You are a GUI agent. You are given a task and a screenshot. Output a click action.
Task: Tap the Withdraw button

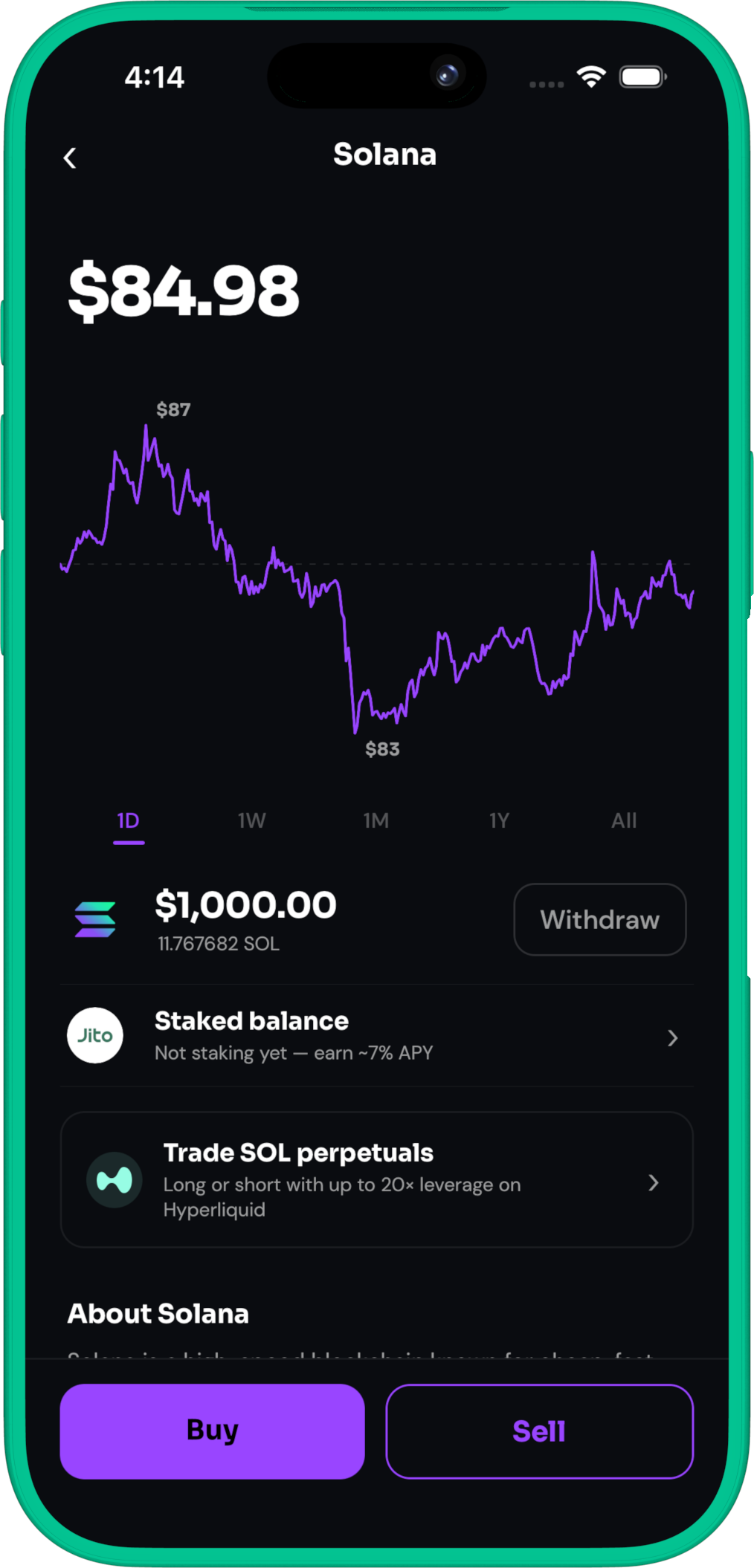click(599, 919)
